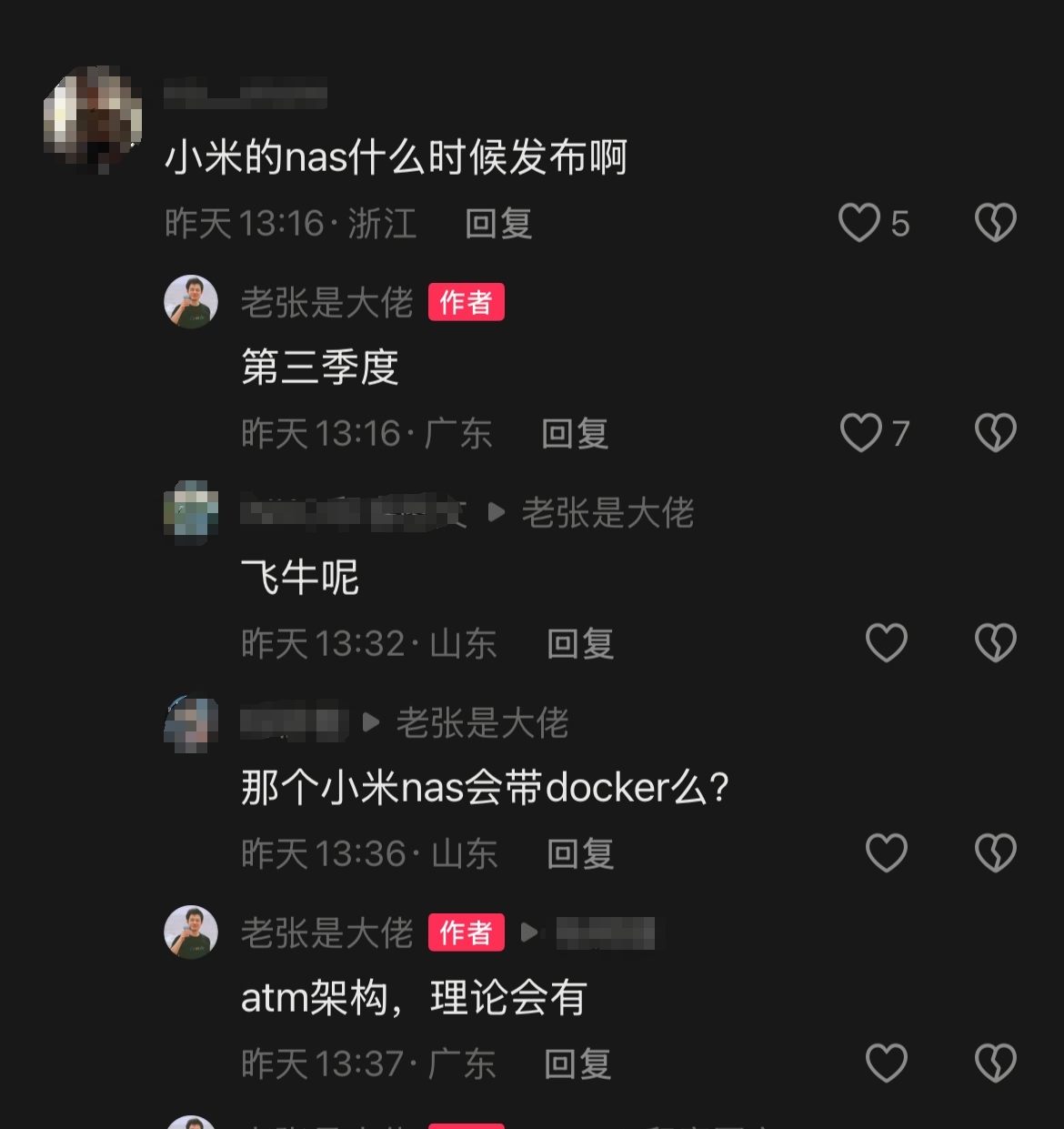Open the top commenter's blurred avatar

click(93, 118)
